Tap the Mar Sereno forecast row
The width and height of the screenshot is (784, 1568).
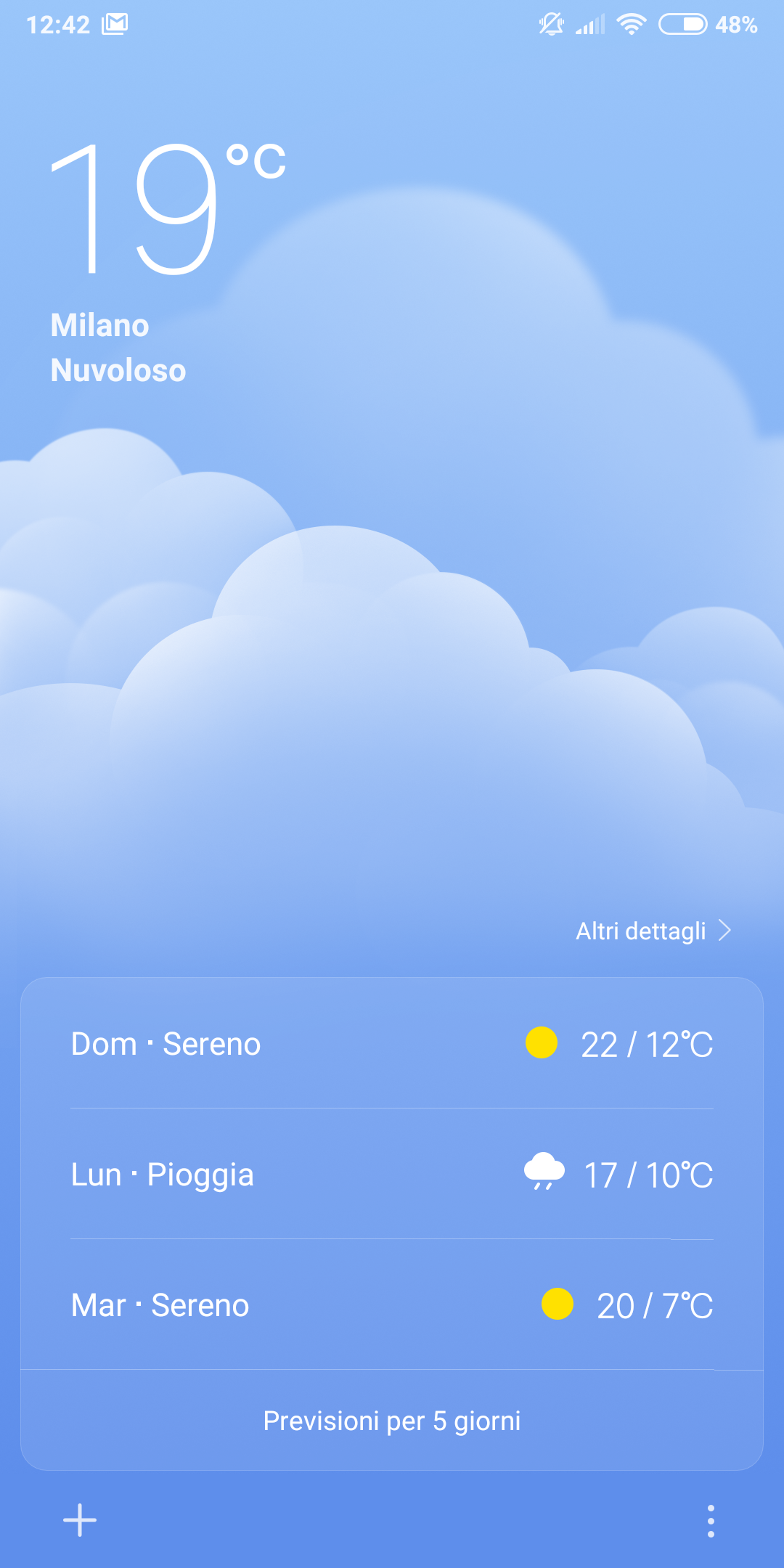(392, 1305)
